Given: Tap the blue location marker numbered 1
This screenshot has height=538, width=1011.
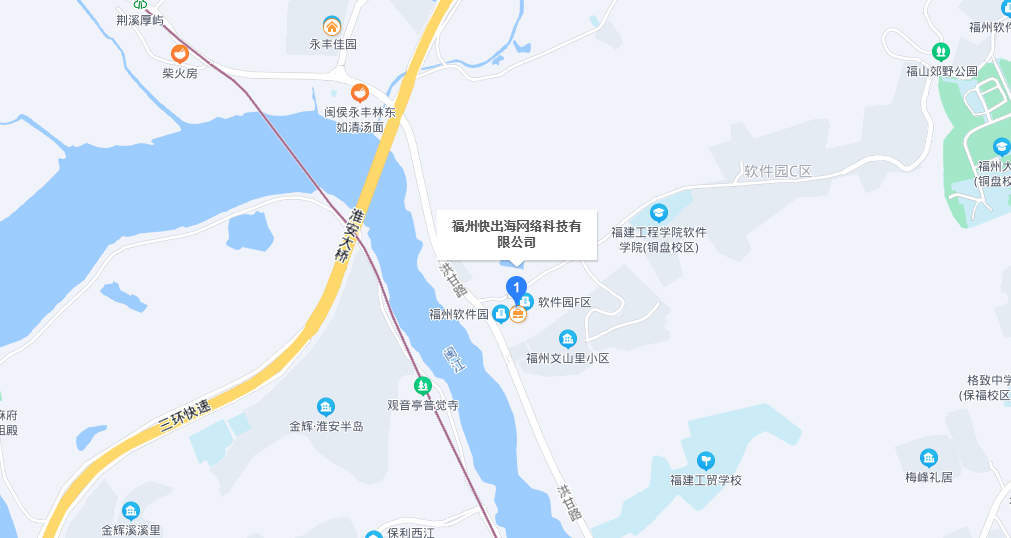Looking at the screenshot, I should tap(517, 289).
